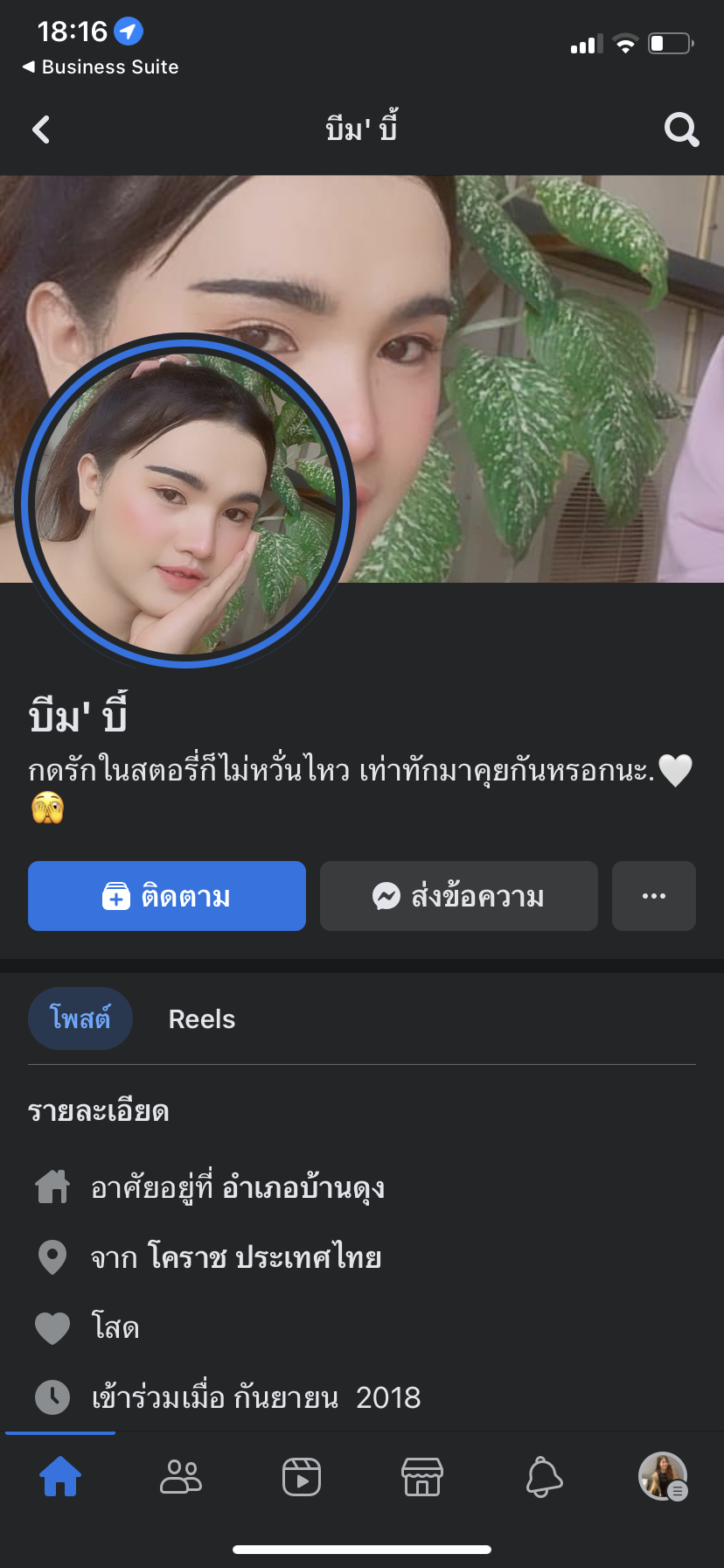
Task: Open the Marketplace tab
Action: point(422,1477)
